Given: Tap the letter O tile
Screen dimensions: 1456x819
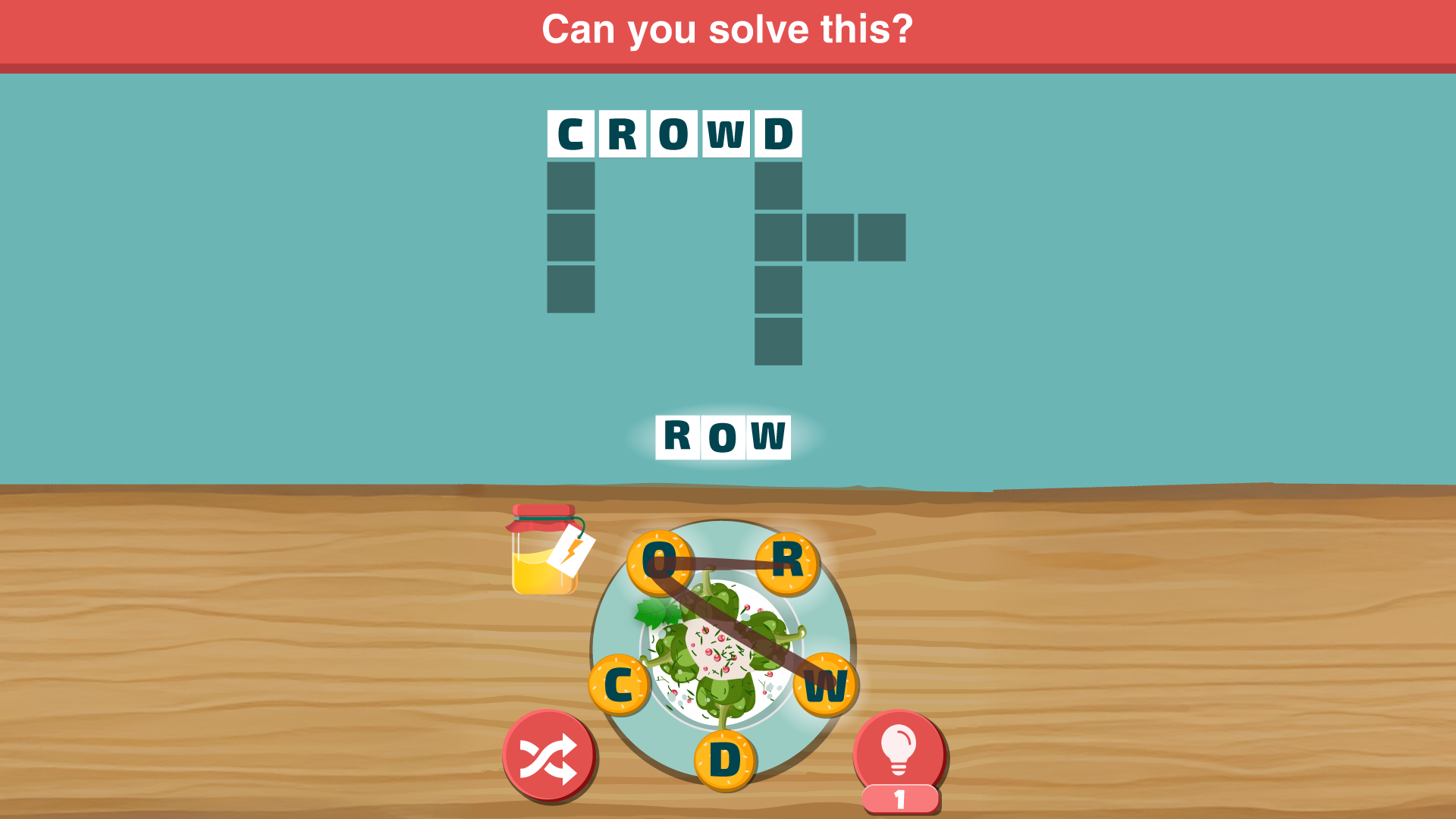Looking at the screenshot, I should (659, 562).
